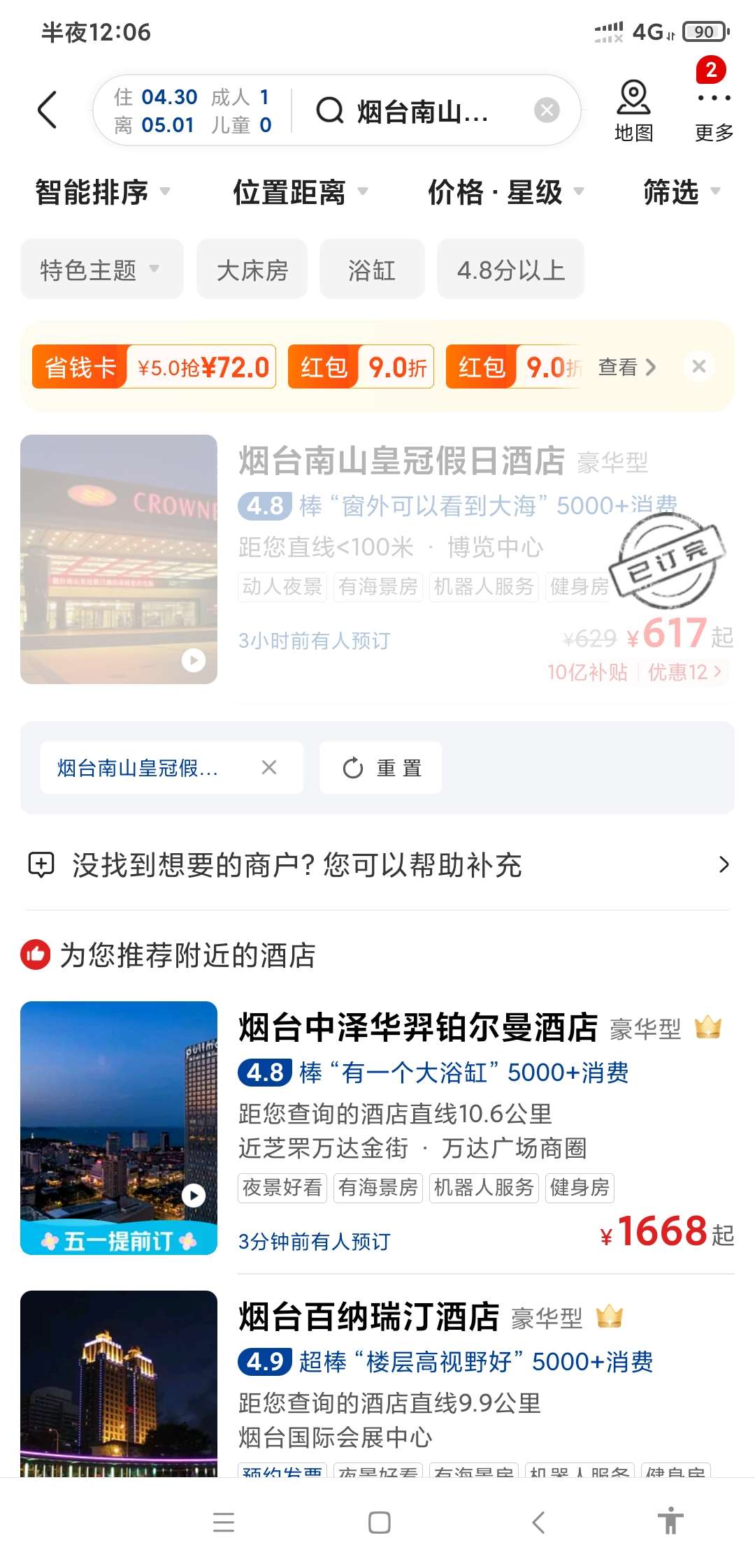
Task: Apply the 4.8分以上 rating filter
Action: coord(510,270)
